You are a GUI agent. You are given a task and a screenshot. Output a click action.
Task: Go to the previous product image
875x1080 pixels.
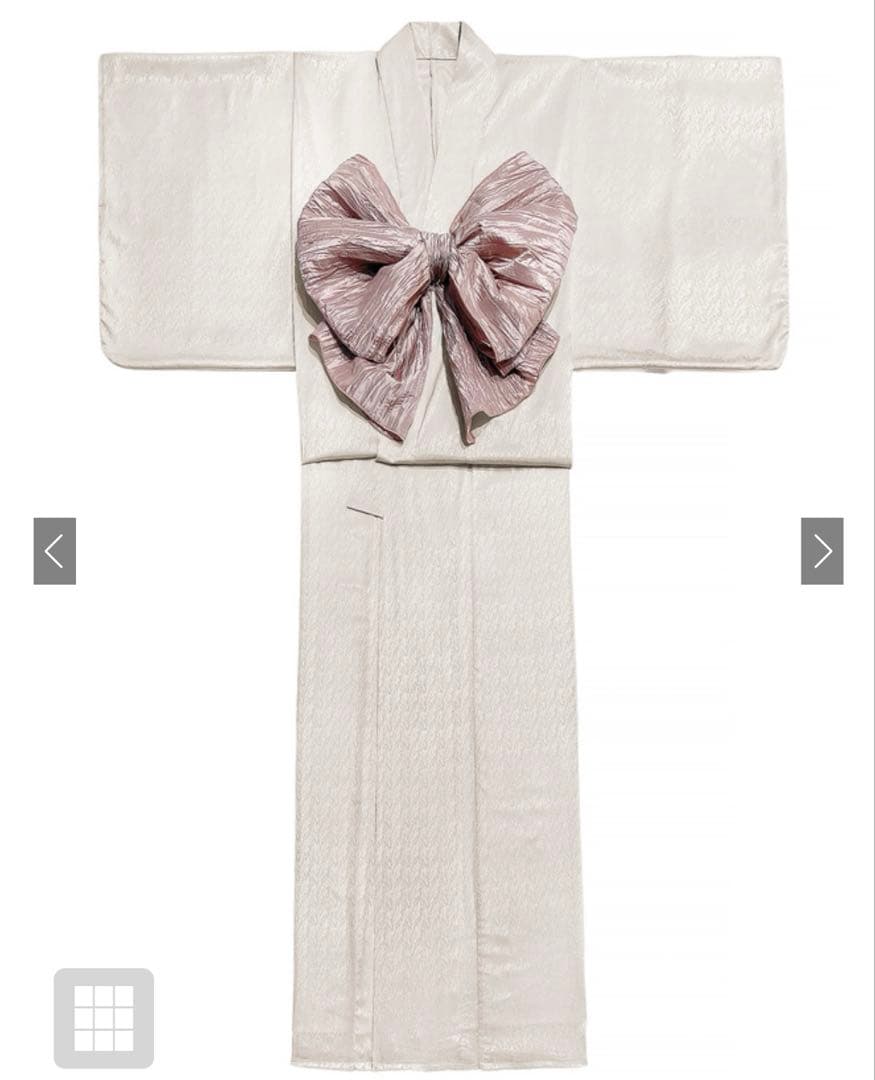[54, 551]
